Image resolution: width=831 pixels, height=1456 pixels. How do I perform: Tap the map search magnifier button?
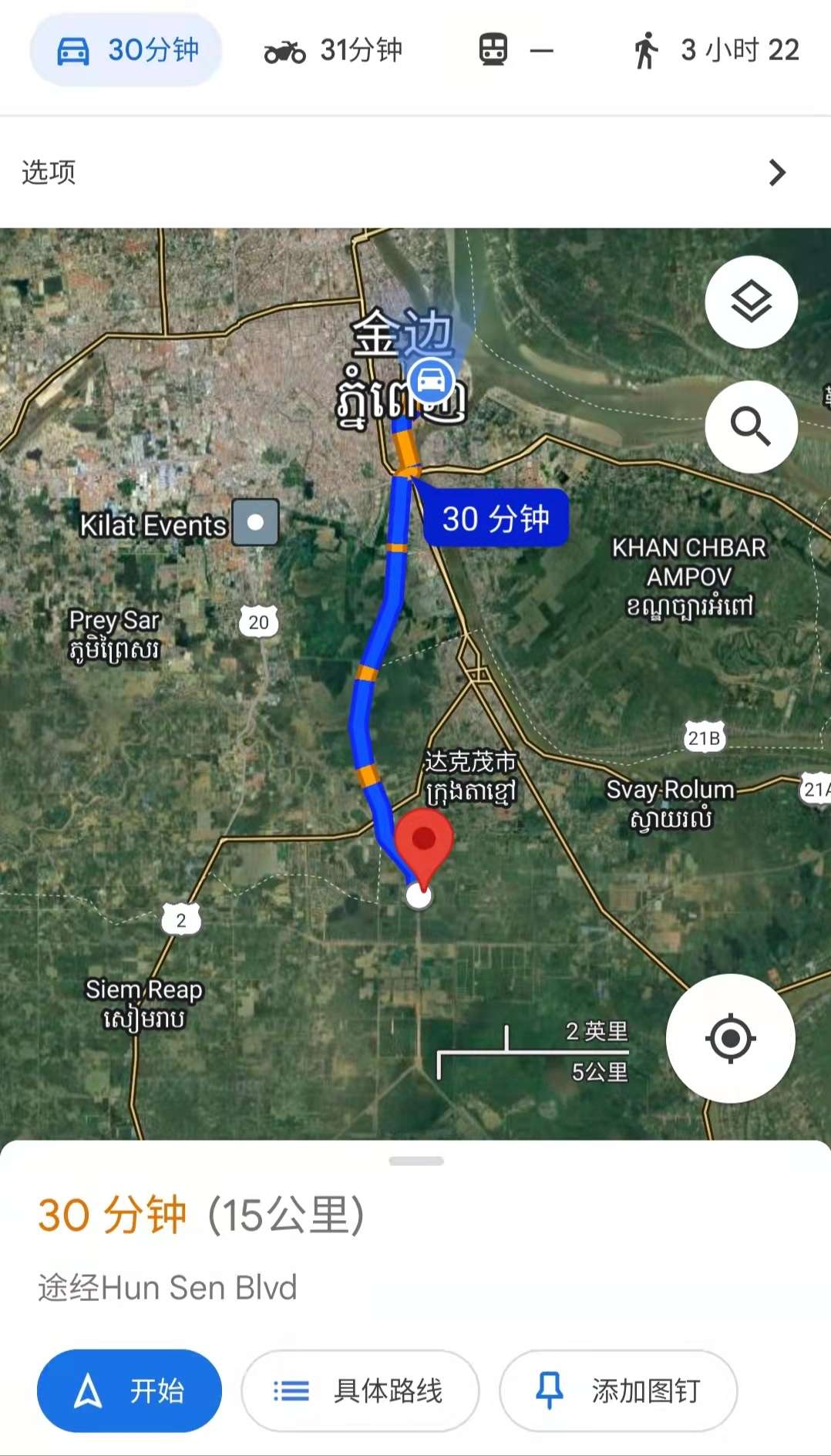[751, 426]
